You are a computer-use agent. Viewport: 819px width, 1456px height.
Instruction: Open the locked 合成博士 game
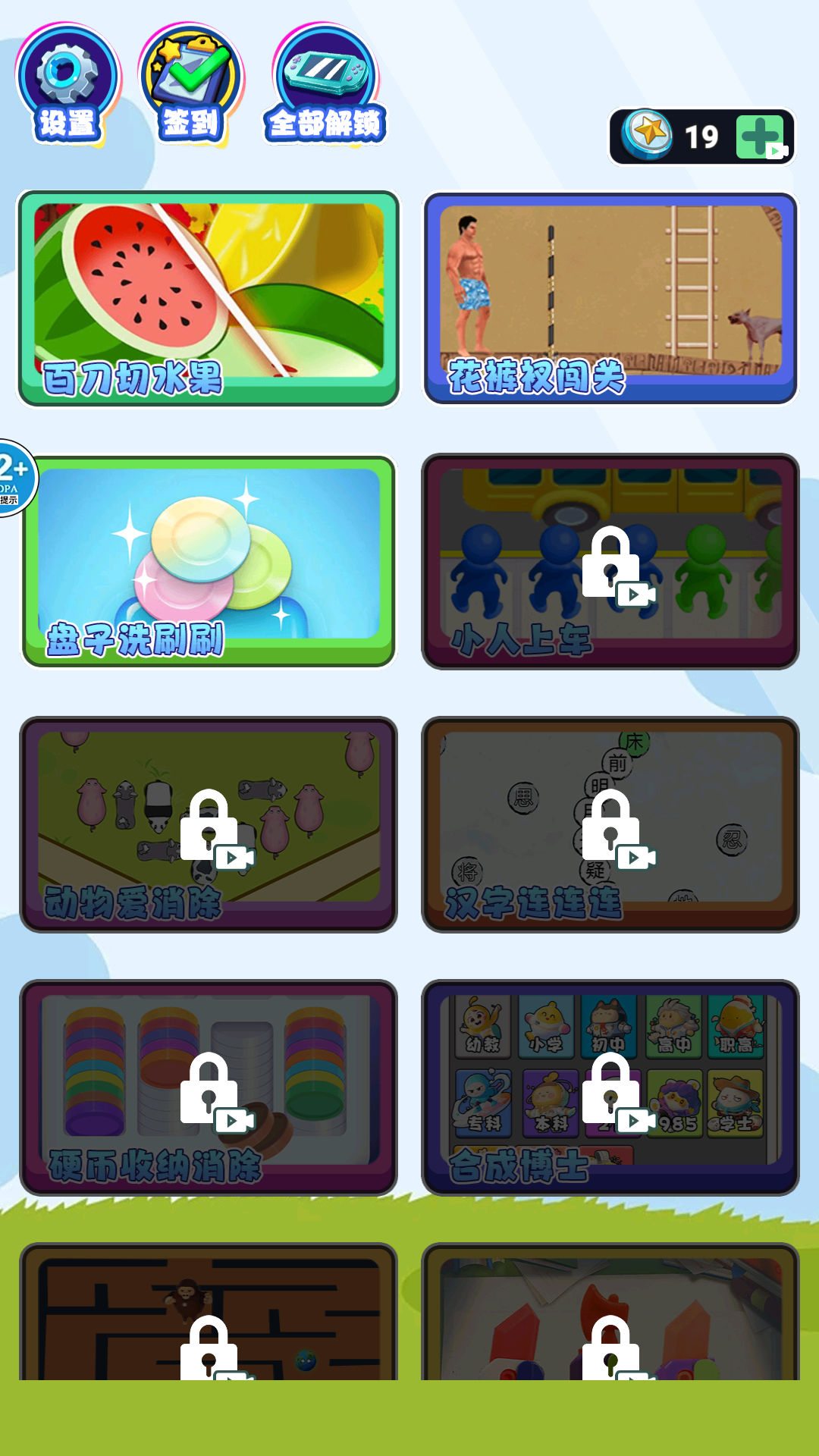[610, 1087]
